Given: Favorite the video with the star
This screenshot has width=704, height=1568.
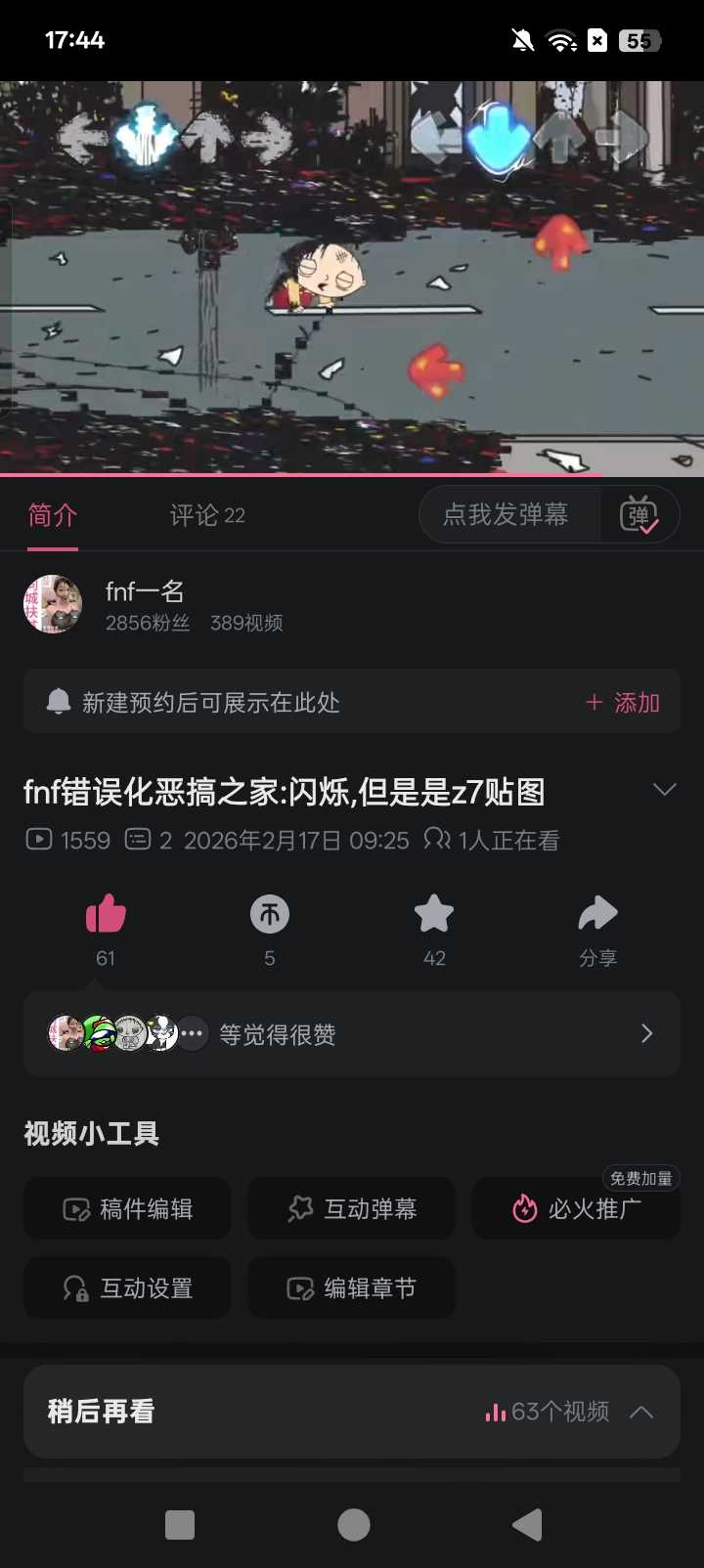Looking at the screenshot, I should (434, 916).
